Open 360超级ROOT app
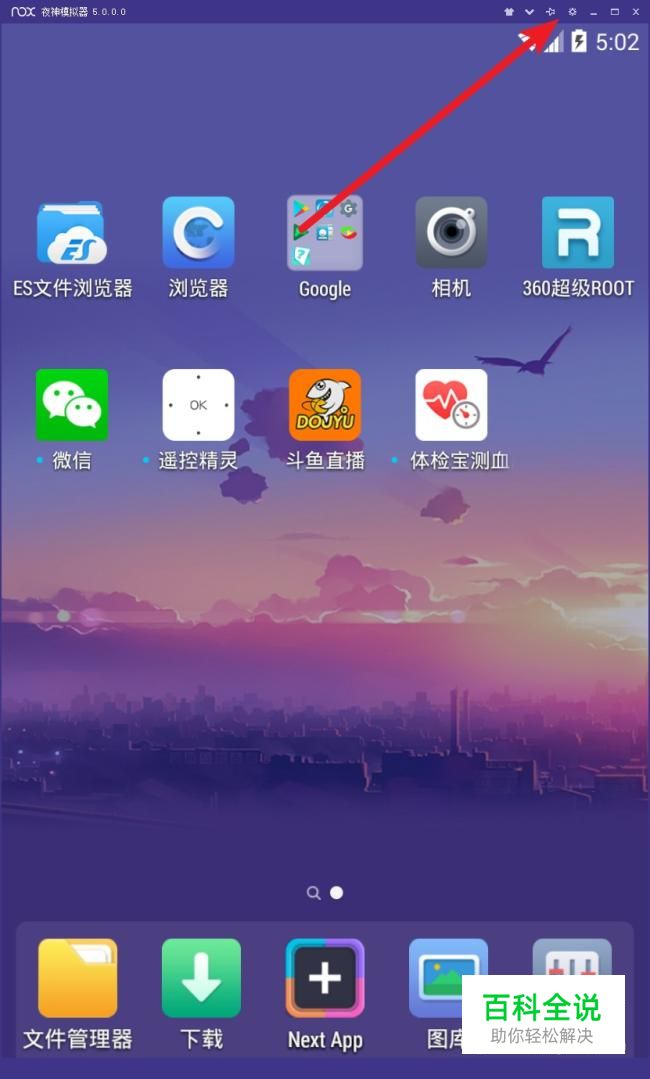The image size is (650, 1079). click(x=577, y=233)
